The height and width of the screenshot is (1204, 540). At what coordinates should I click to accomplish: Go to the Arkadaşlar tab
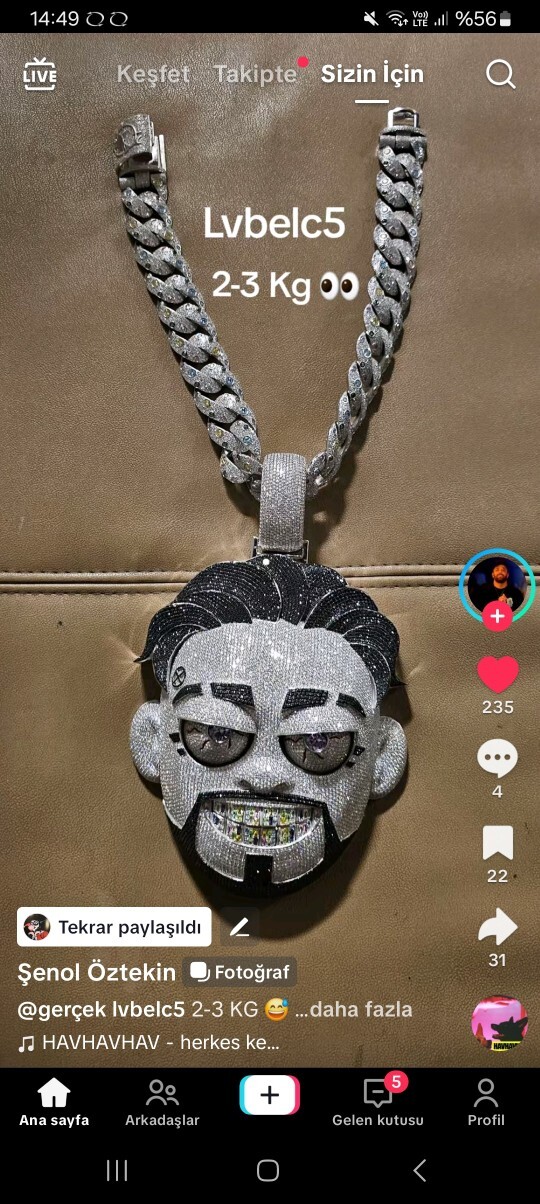[162, 1103]
